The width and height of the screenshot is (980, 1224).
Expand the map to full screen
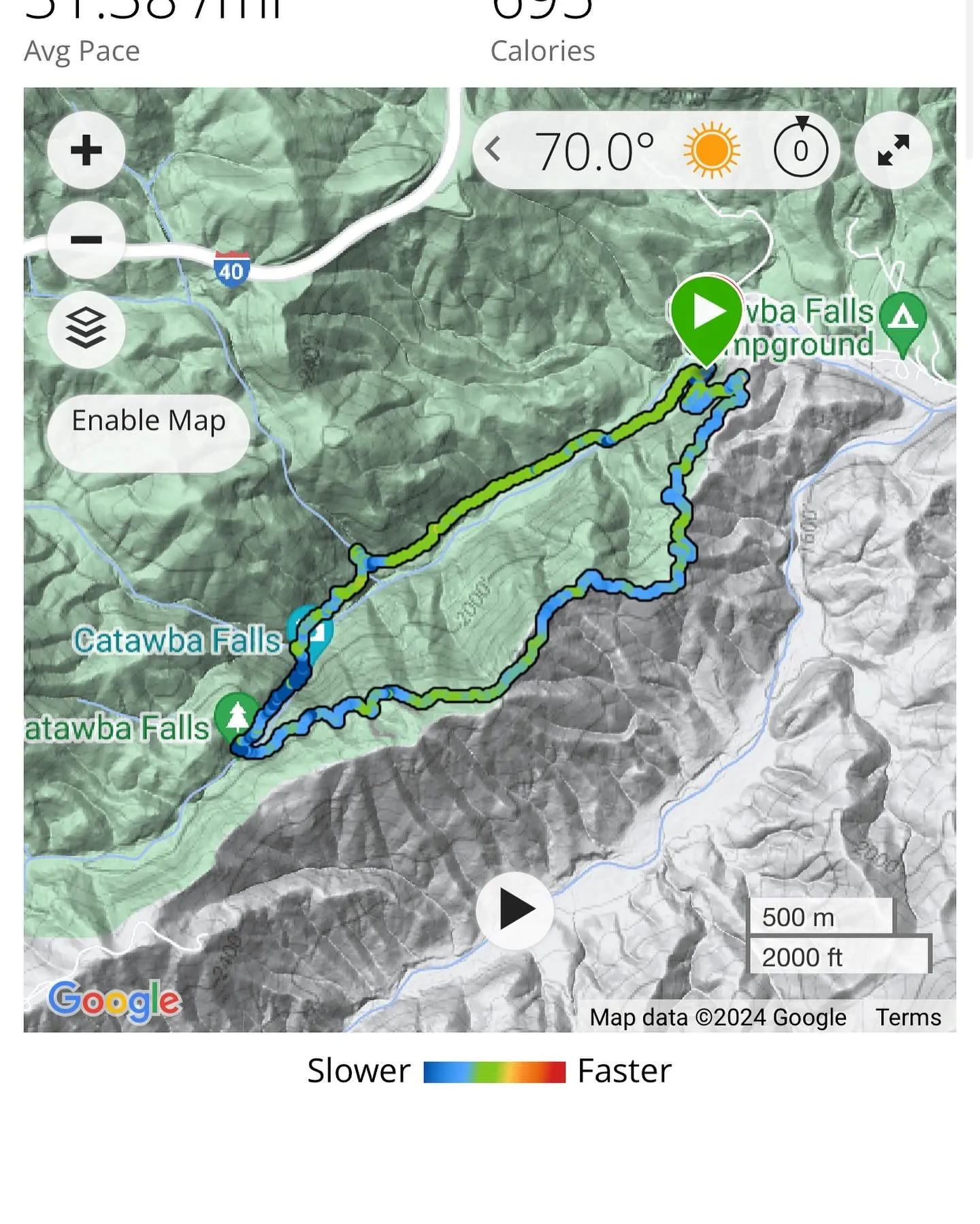893,150
